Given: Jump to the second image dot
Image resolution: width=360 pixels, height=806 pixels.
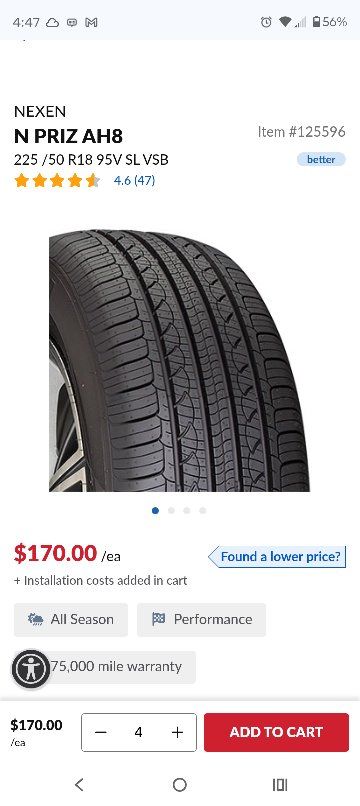Looking at the screenshot, I should (x=171, y=510).
